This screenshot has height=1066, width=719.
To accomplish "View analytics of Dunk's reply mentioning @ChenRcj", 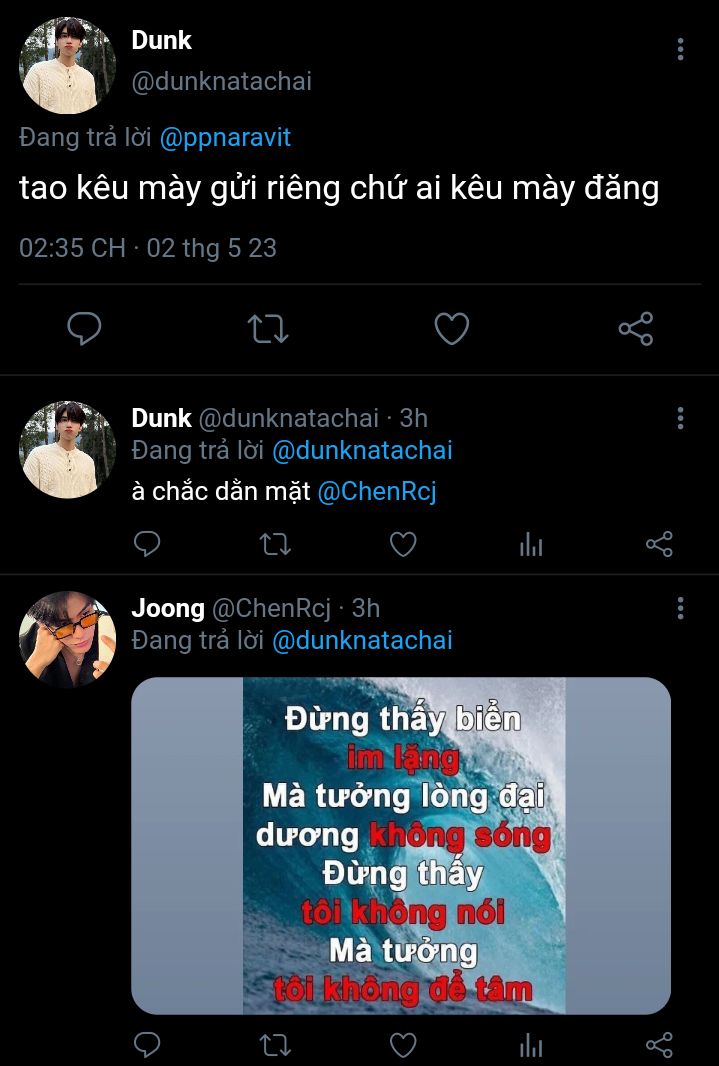I will point(531,544).
